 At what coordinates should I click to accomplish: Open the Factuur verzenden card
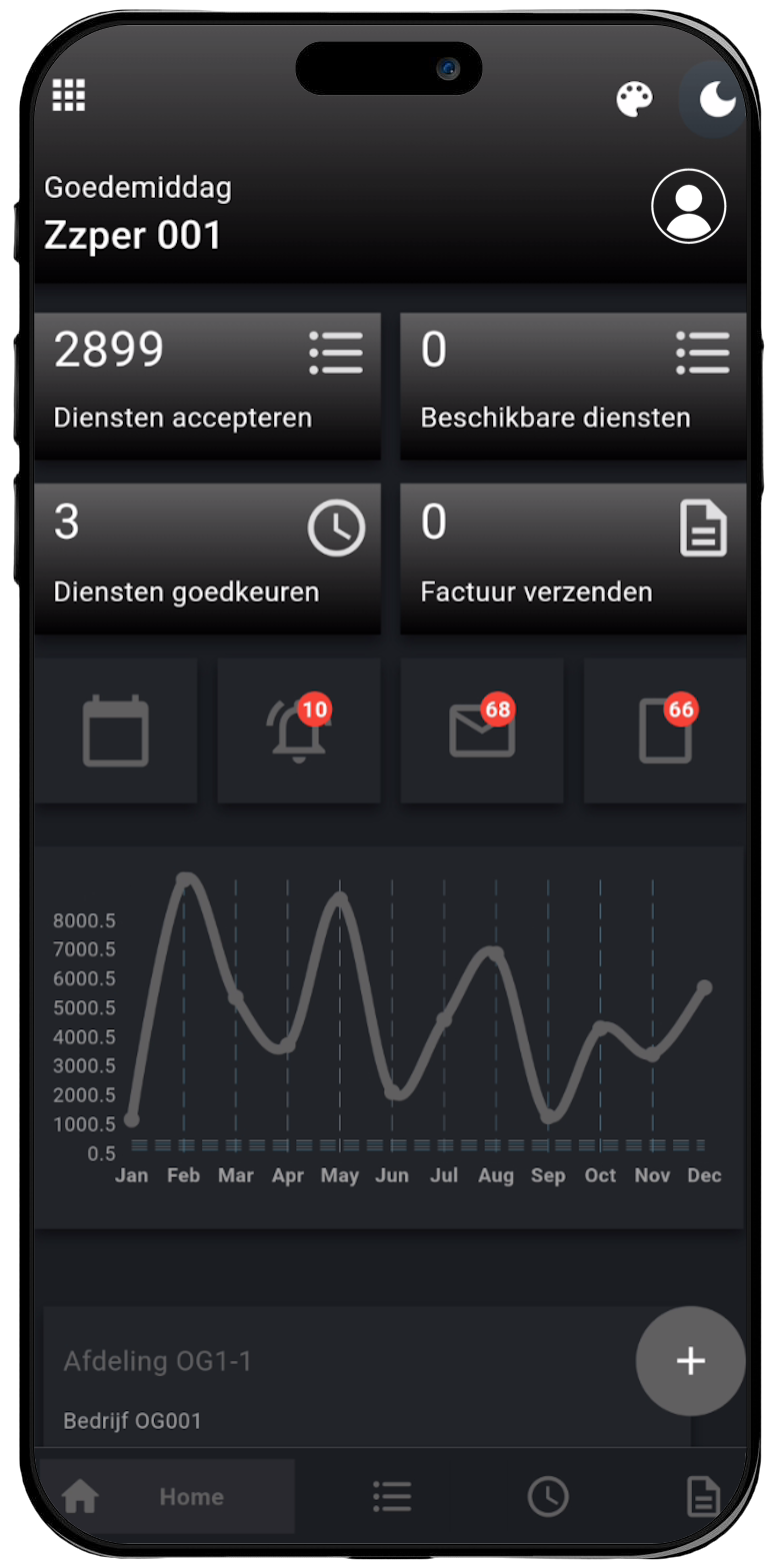click(573, 559)
